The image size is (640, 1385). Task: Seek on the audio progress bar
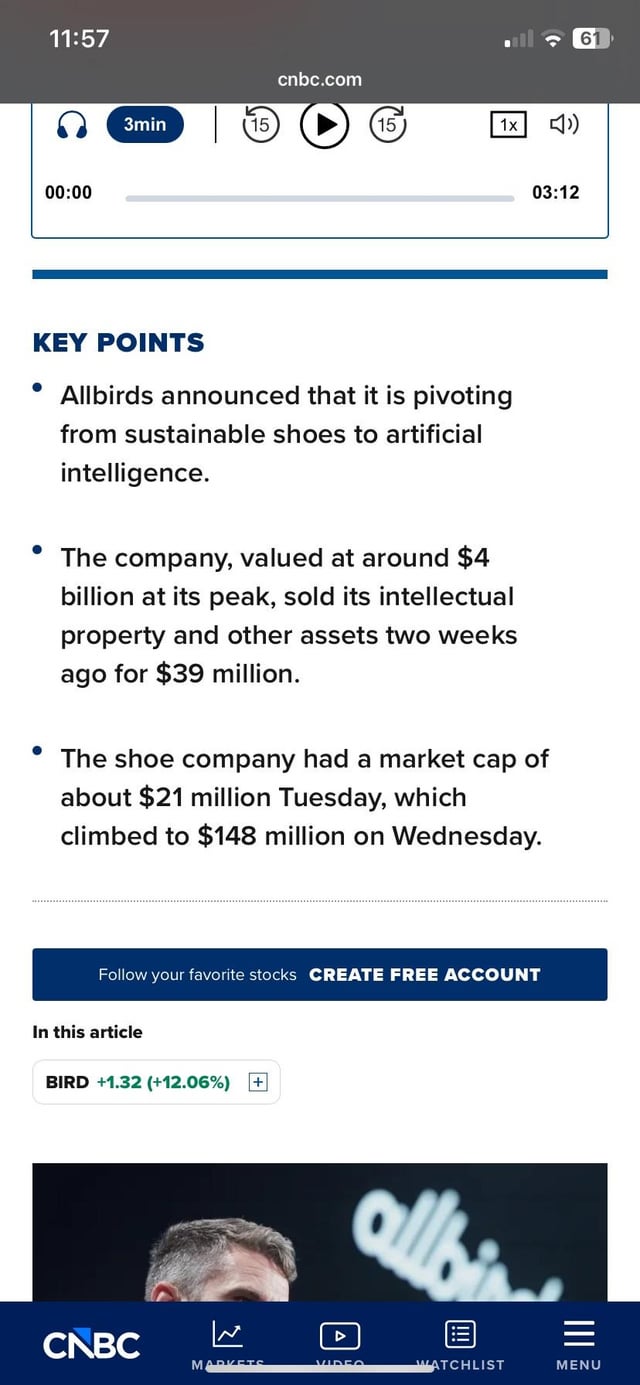(x=319, y=198)
